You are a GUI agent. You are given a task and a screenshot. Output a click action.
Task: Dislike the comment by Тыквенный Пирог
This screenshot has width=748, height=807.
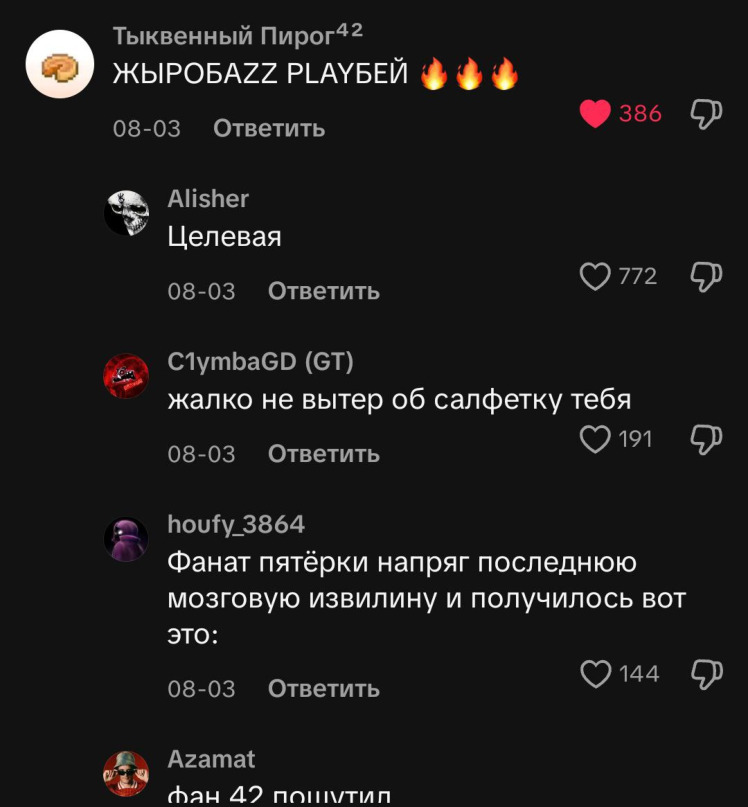pyautogui.click(x=706, y=114)
